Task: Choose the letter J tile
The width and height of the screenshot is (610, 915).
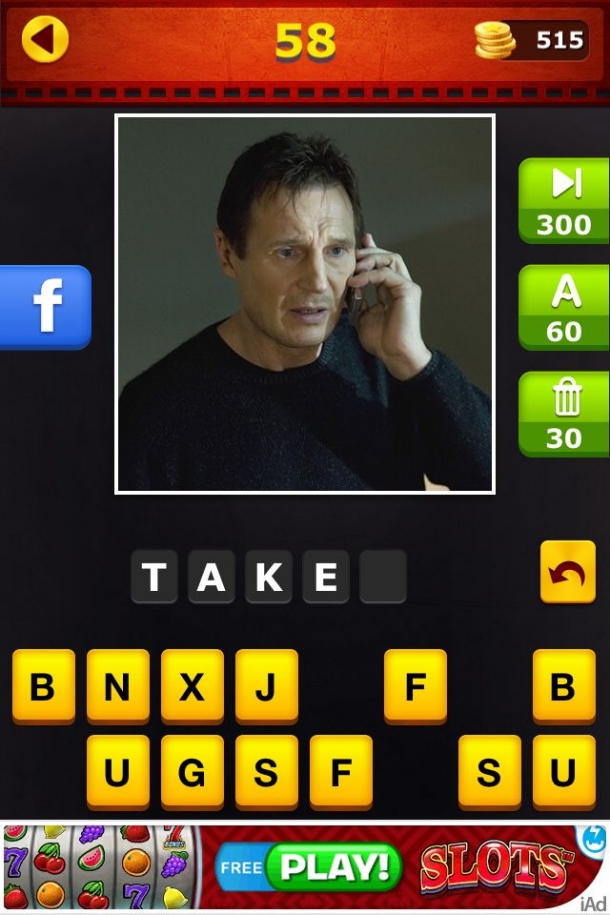Action: pos(266,686)
